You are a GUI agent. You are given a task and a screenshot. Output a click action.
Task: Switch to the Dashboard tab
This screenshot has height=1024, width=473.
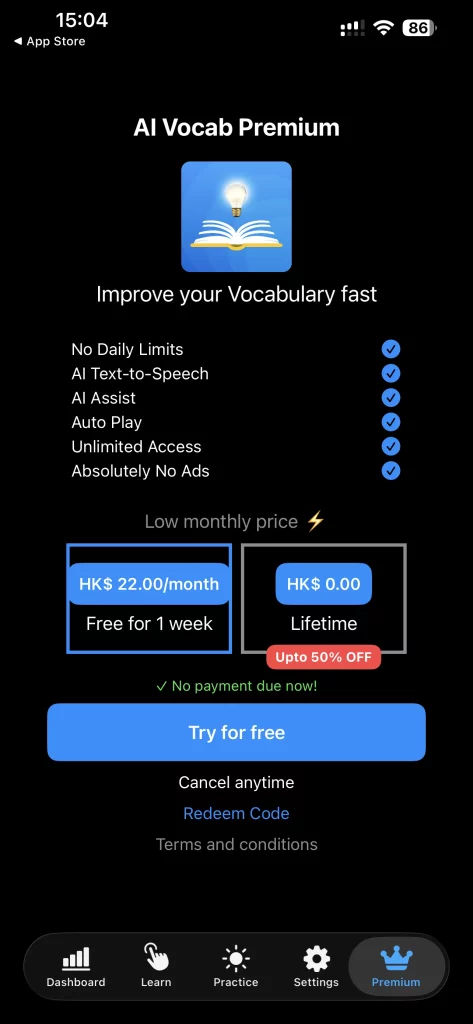click(76, 967)
